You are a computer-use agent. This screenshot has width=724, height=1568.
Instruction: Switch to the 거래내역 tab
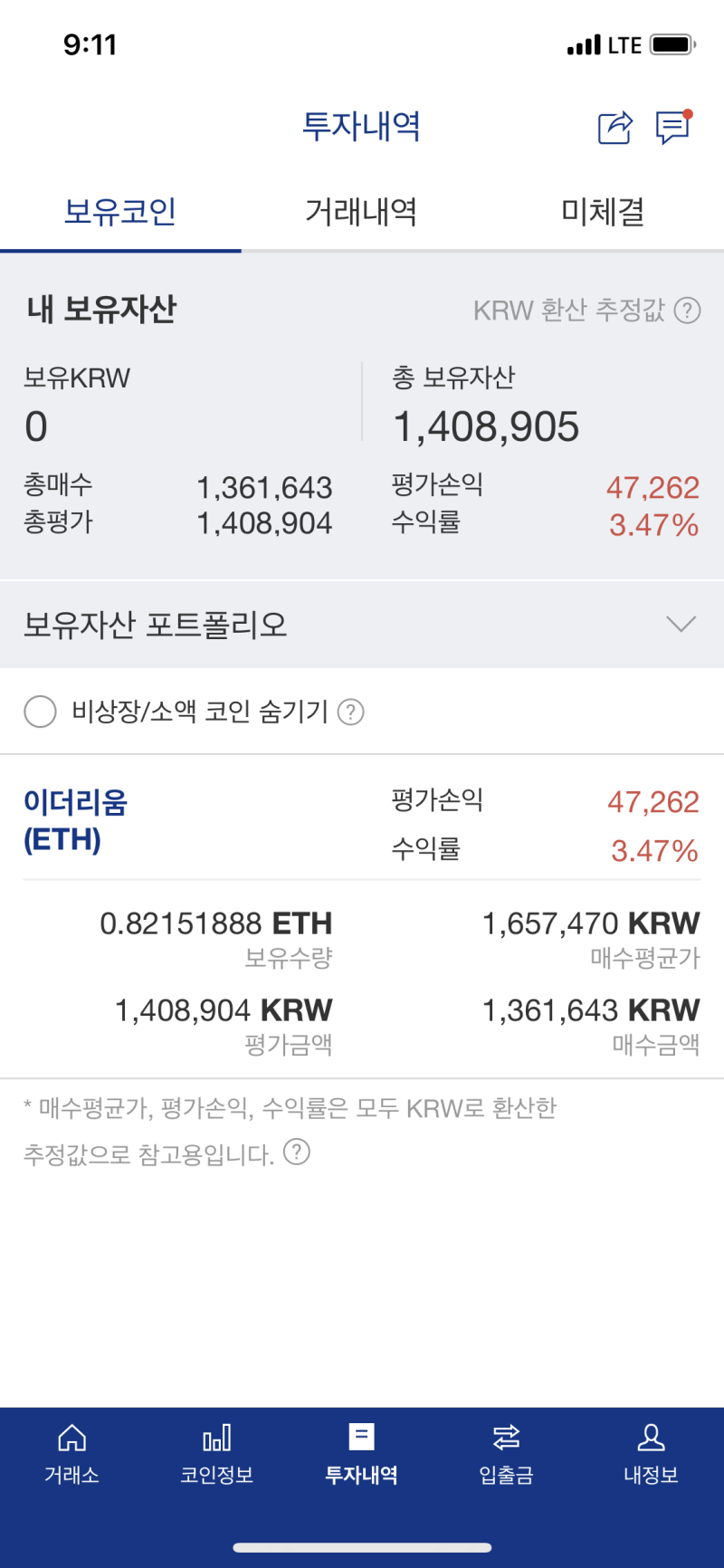point(361,211)
